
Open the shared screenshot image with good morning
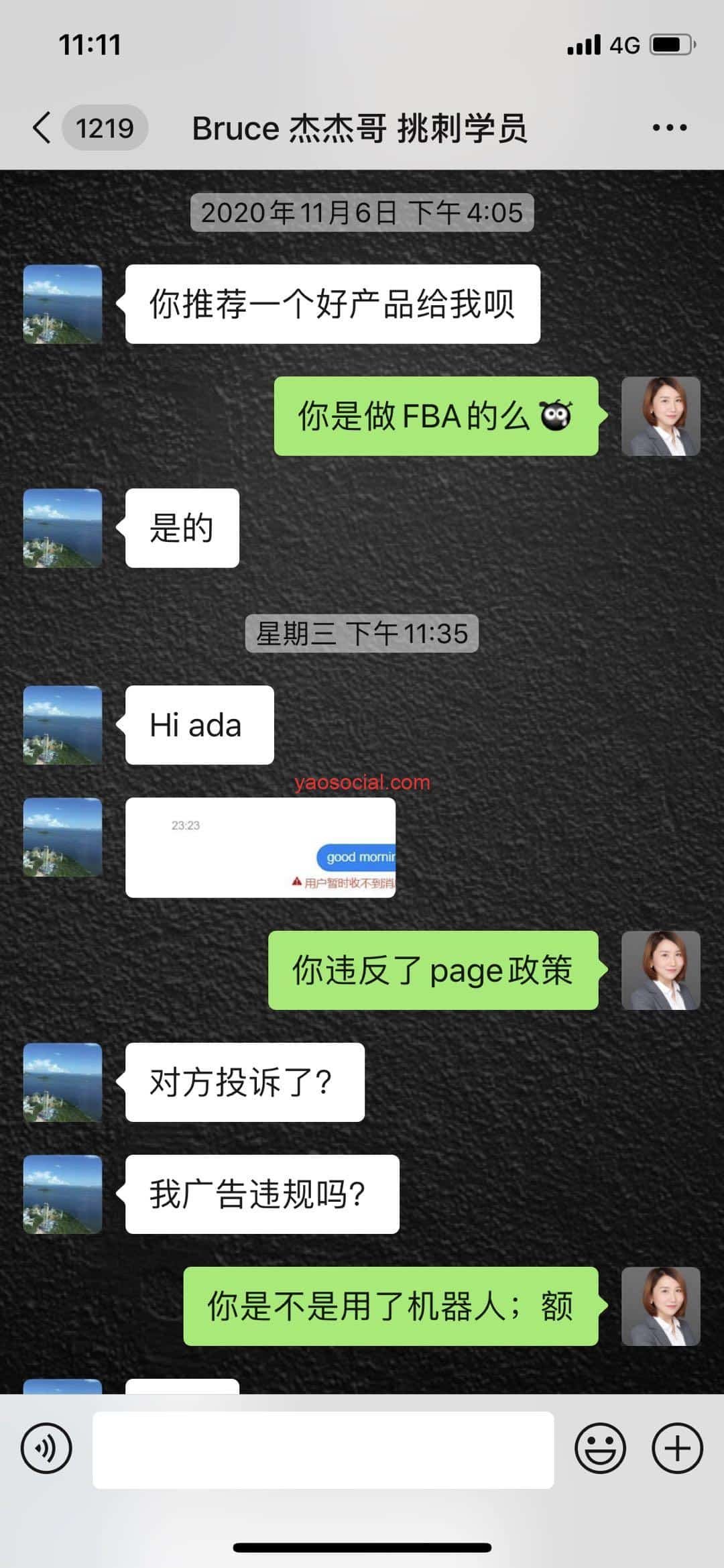pos(260,848)
